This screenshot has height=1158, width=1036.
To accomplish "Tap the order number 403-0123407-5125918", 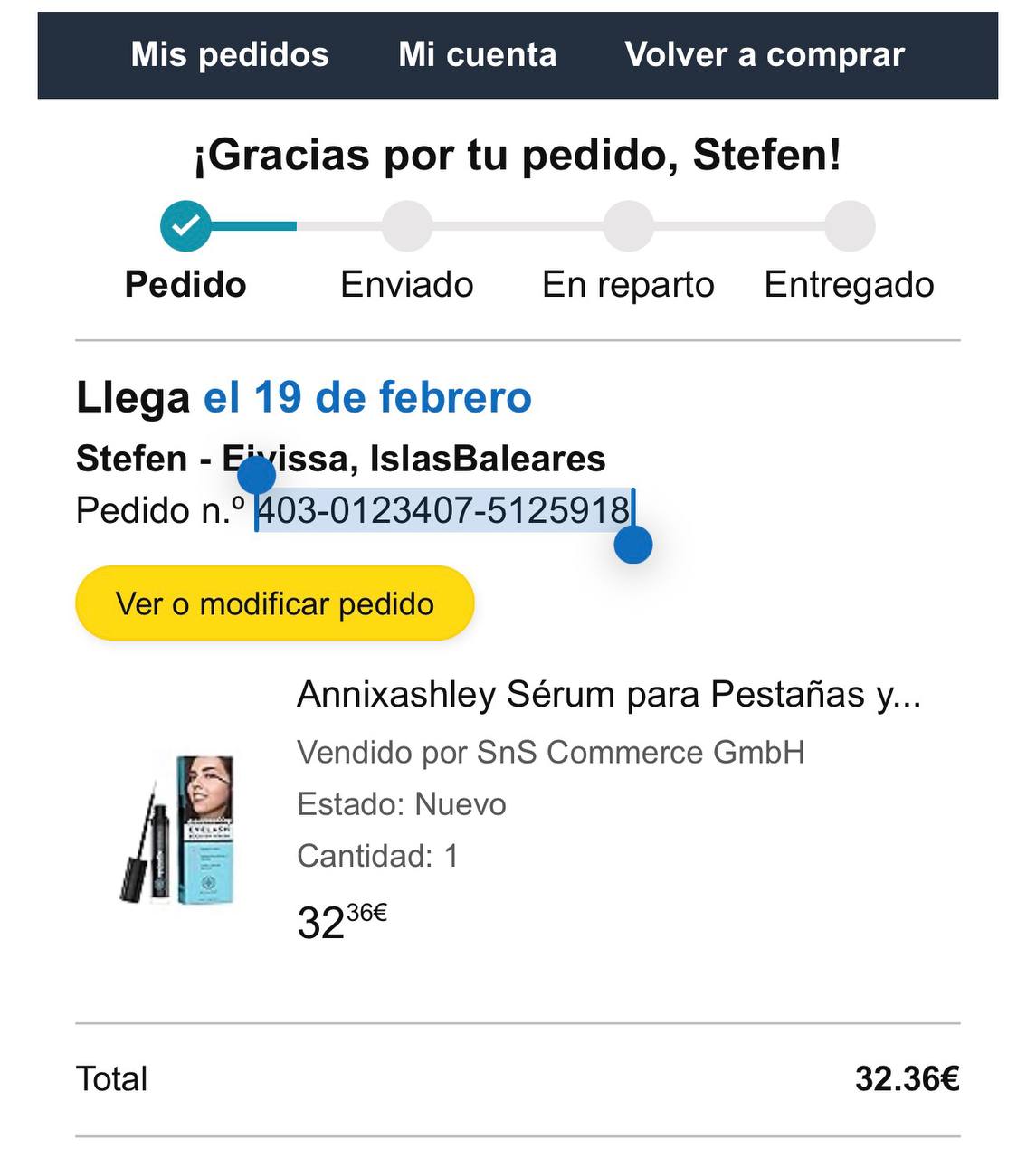I will coord(443,510).
